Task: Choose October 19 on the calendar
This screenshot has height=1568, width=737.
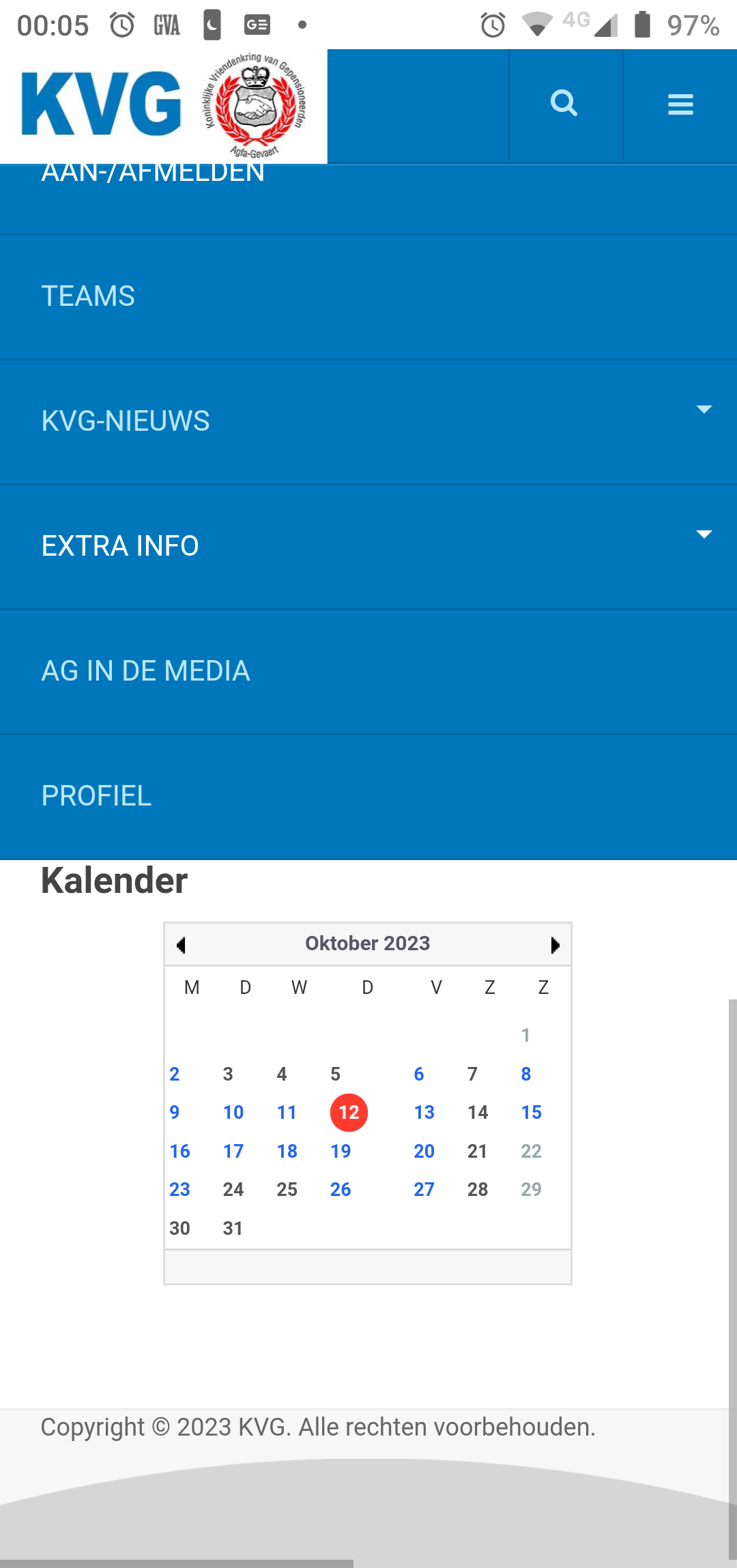Action: click(341, 1152)
